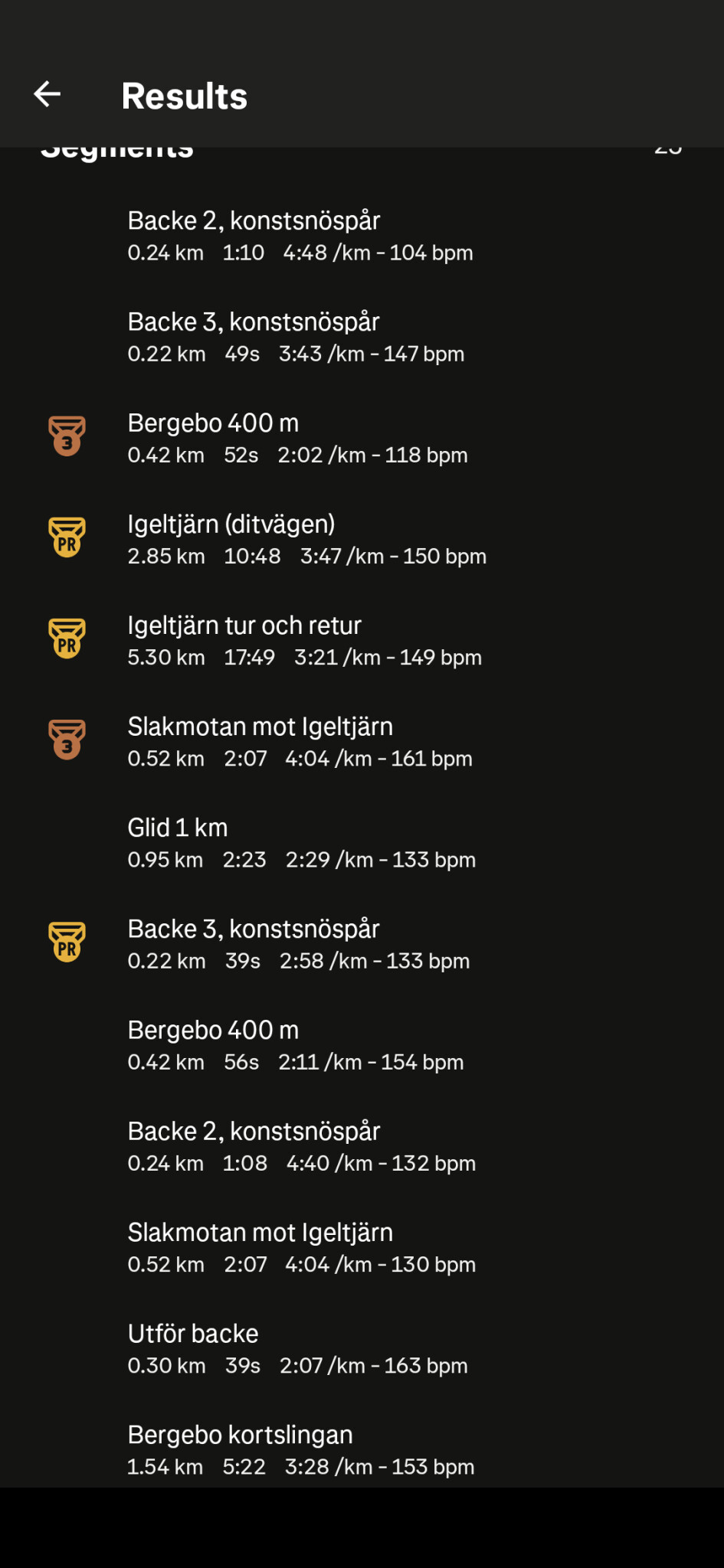Open Bergebo 400 m with 118 bpm
This screenshot has width=724, height=1568.
coord(362,438)
